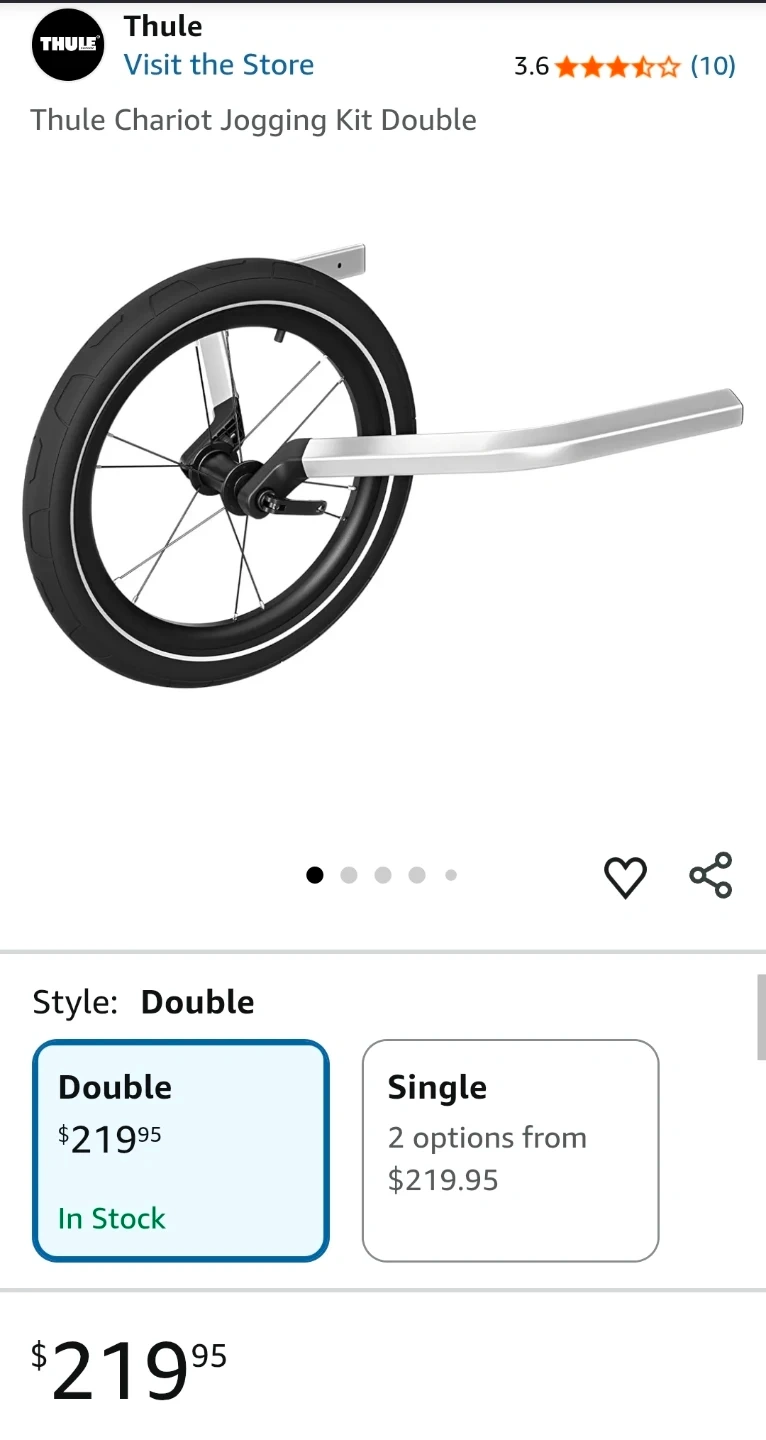Screen dimensions: 766x1440
Task: Choose the Single style option
Action: [x=510, y=1150]
